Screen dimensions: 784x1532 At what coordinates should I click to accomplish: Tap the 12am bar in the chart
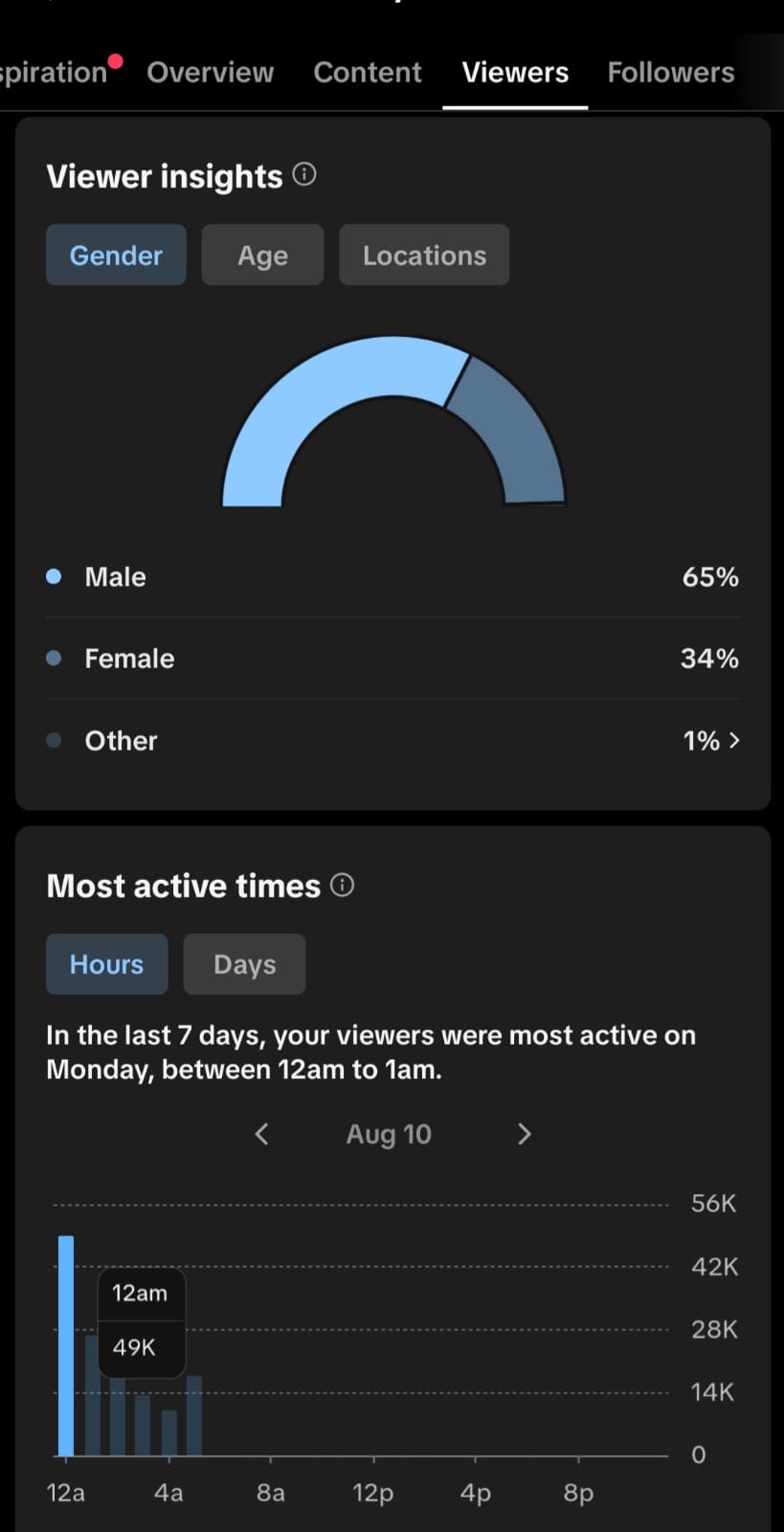66,1345
